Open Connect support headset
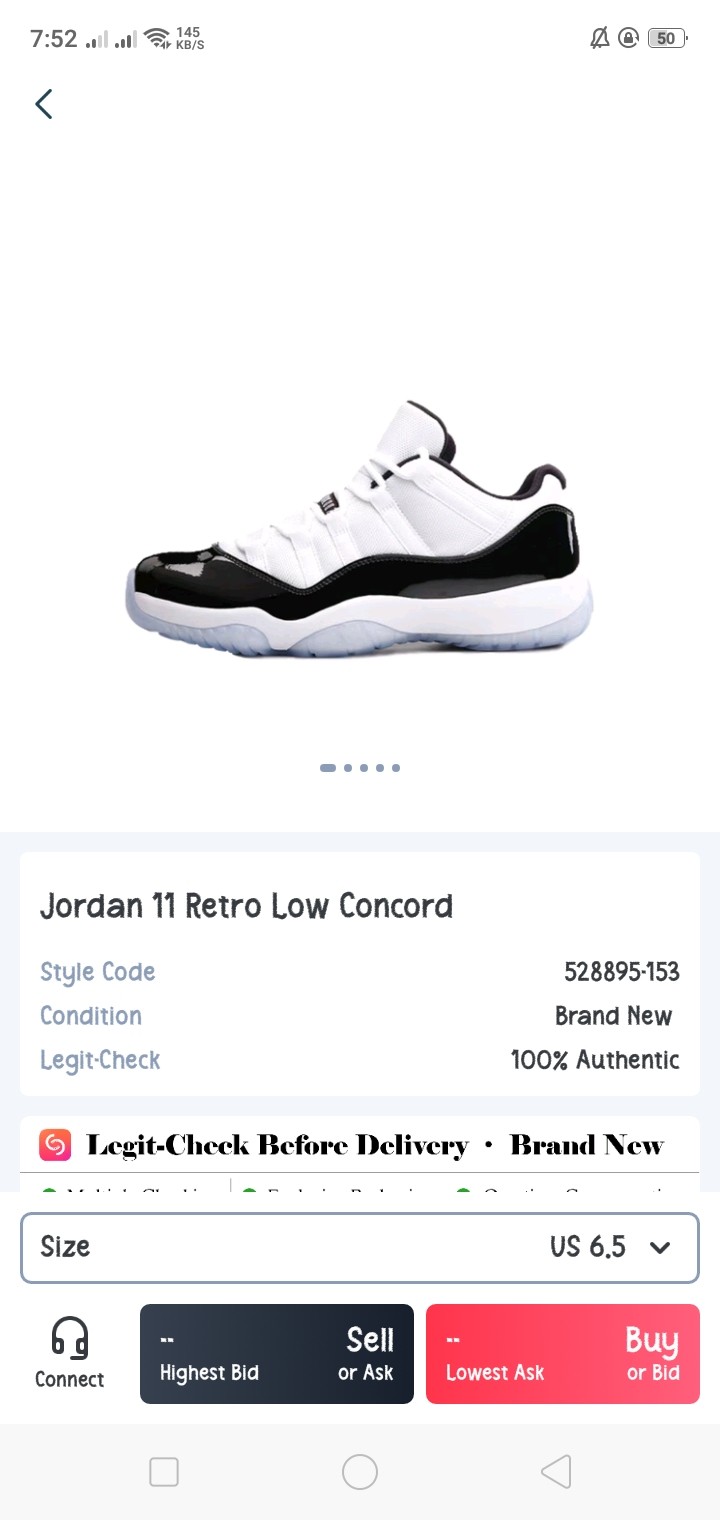Screen dimensions: 720x1520 coord(69,1352)
